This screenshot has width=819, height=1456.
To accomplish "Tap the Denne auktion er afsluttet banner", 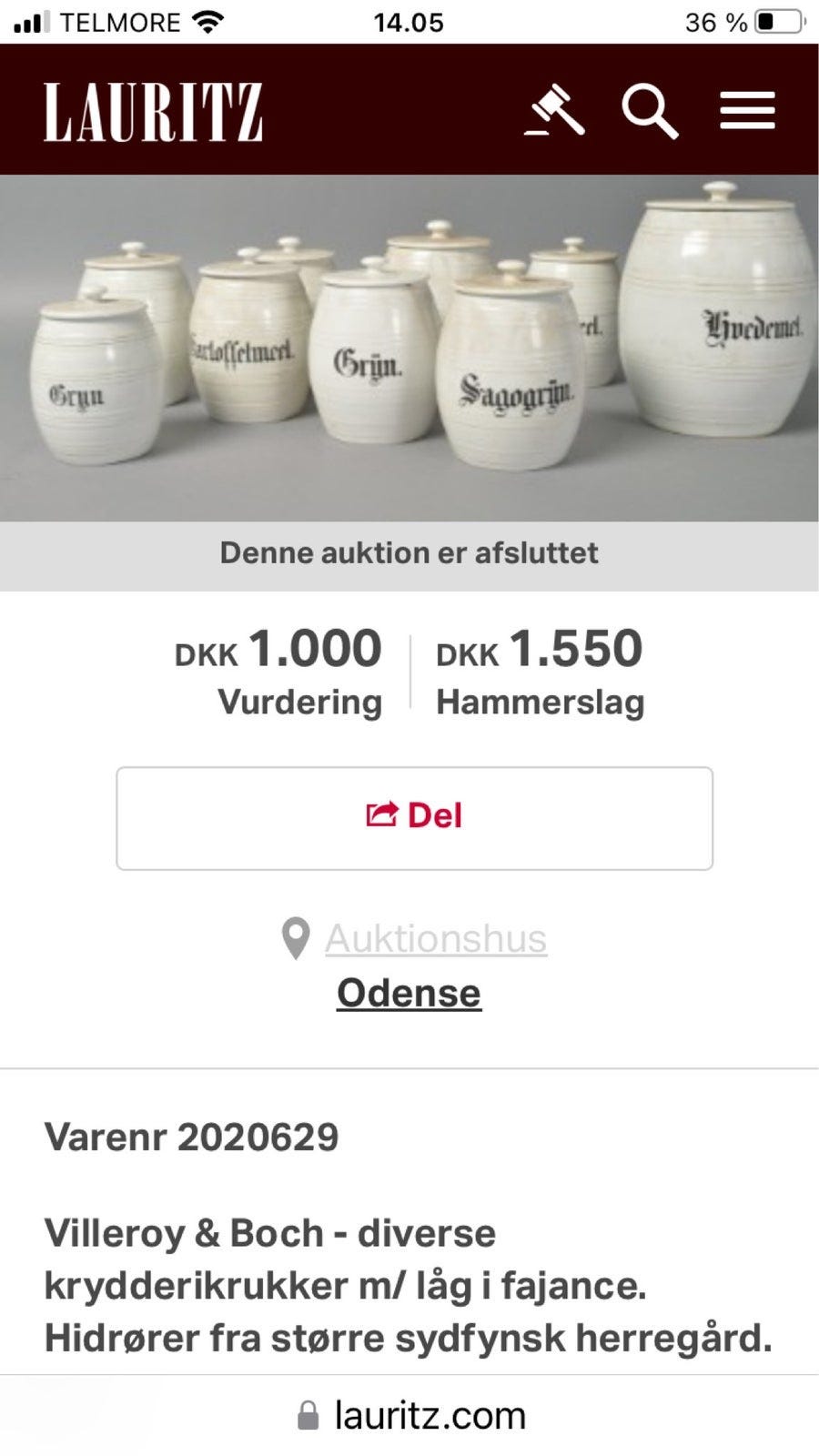I will click(409, 551).
